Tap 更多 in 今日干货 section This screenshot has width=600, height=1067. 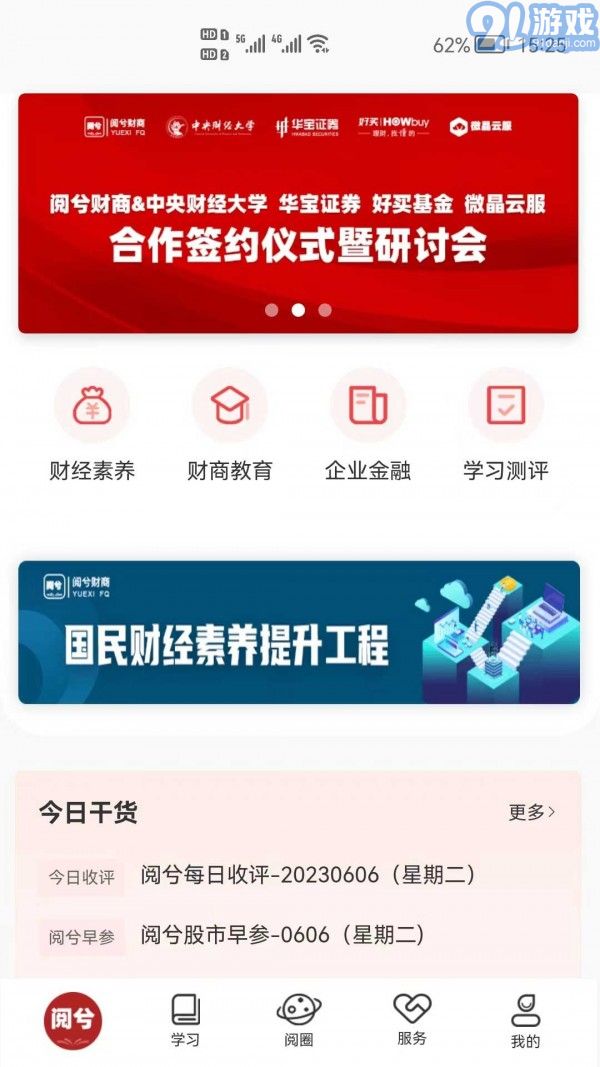(531, 812)
